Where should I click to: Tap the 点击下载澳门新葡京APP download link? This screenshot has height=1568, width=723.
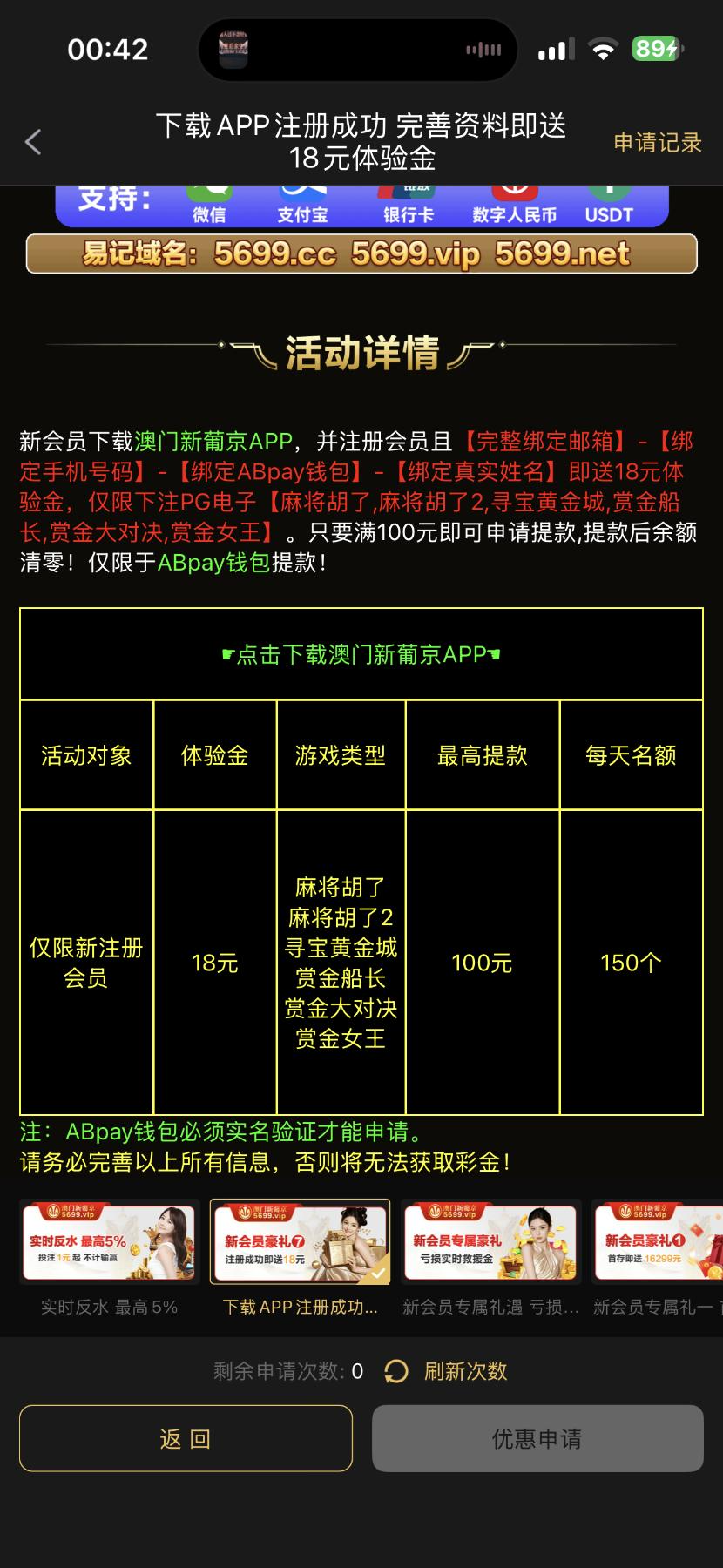click(x=361, y=655)
